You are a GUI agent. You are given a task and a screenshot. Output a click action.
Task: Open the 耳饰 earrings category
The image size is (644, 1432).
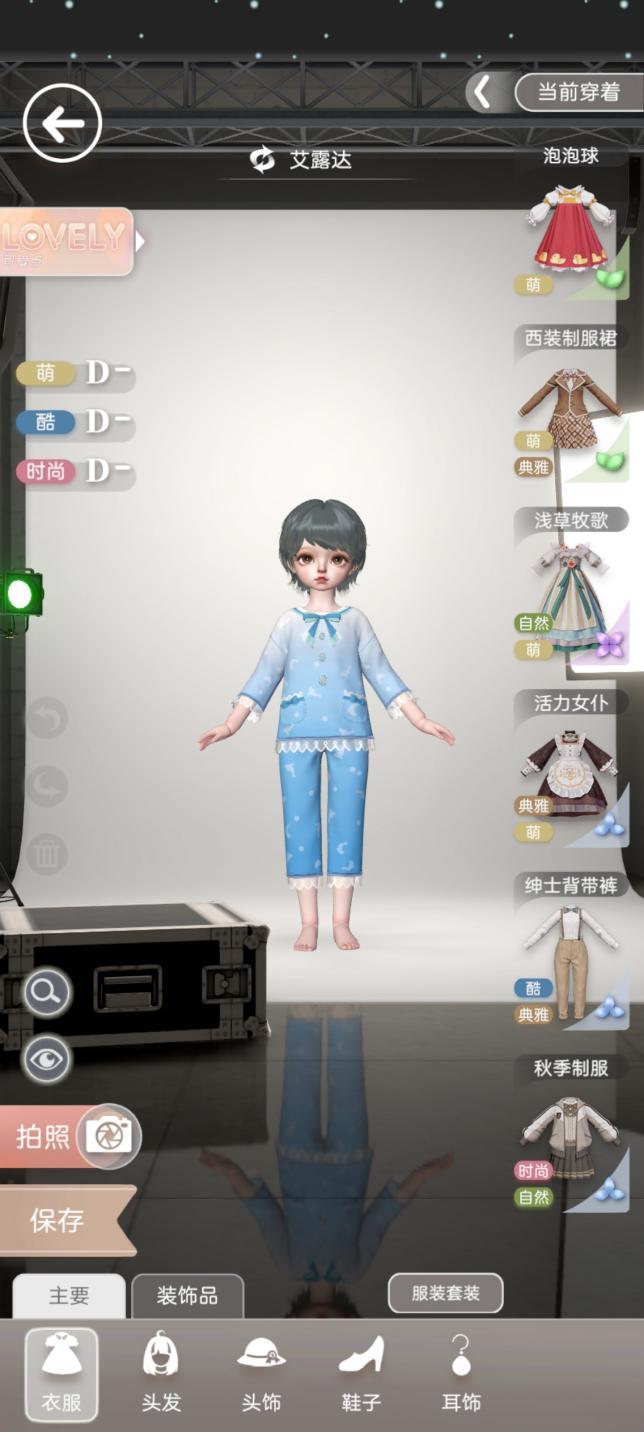point(461,1372)
